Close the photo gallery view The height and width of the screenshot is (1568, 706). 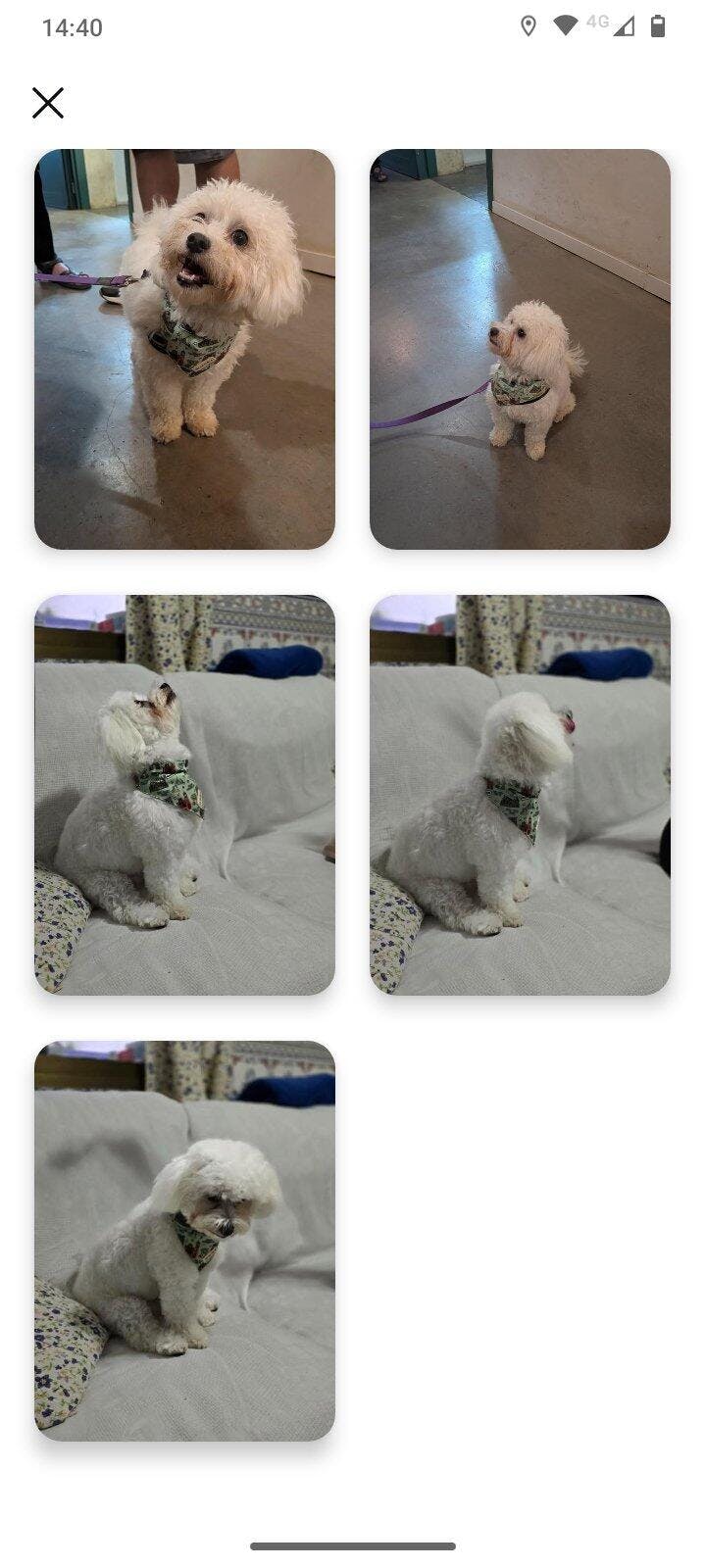tap(47, 103)
